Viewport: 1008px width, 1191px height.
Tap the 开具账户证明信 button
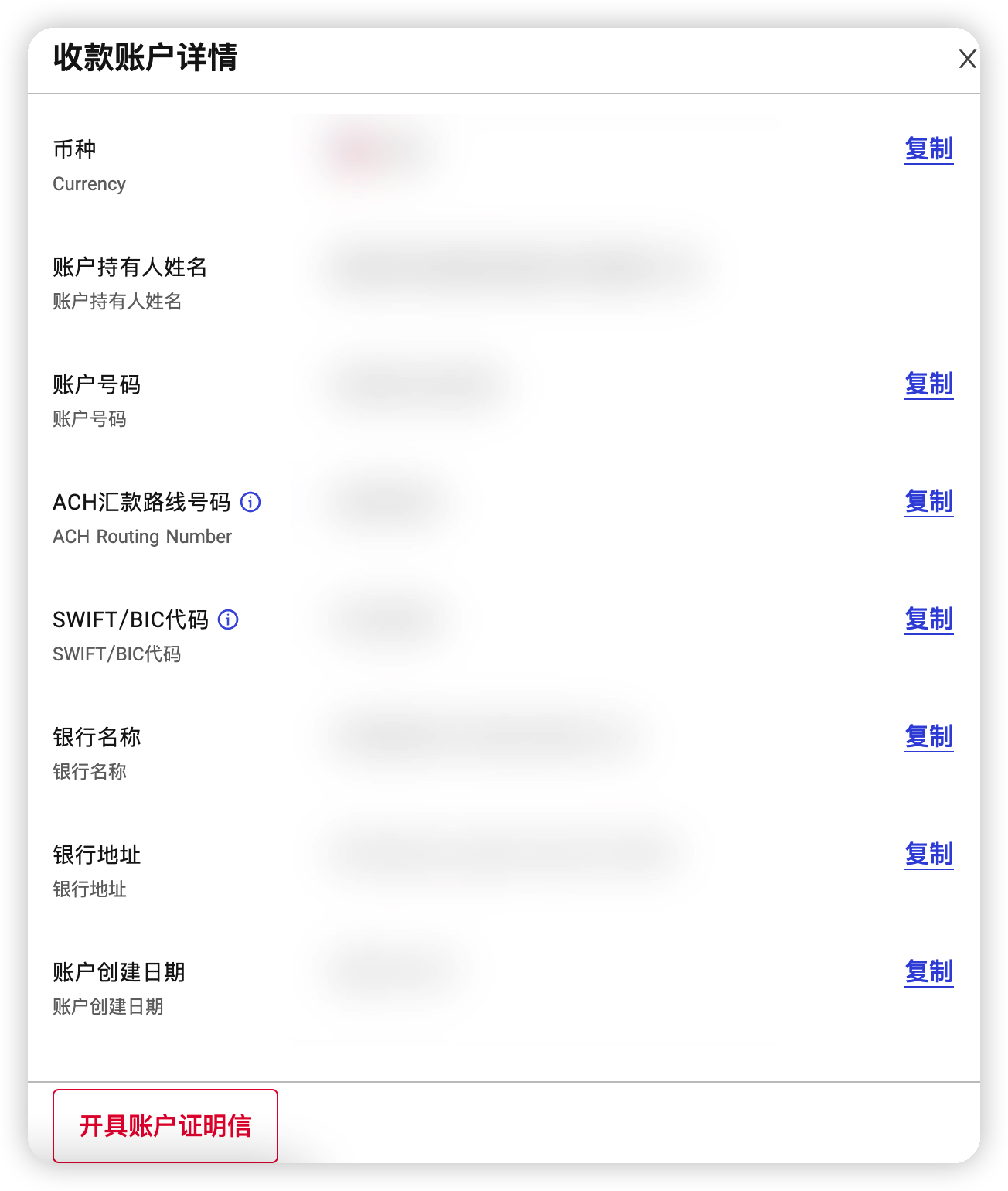[x=165, y=1125]
